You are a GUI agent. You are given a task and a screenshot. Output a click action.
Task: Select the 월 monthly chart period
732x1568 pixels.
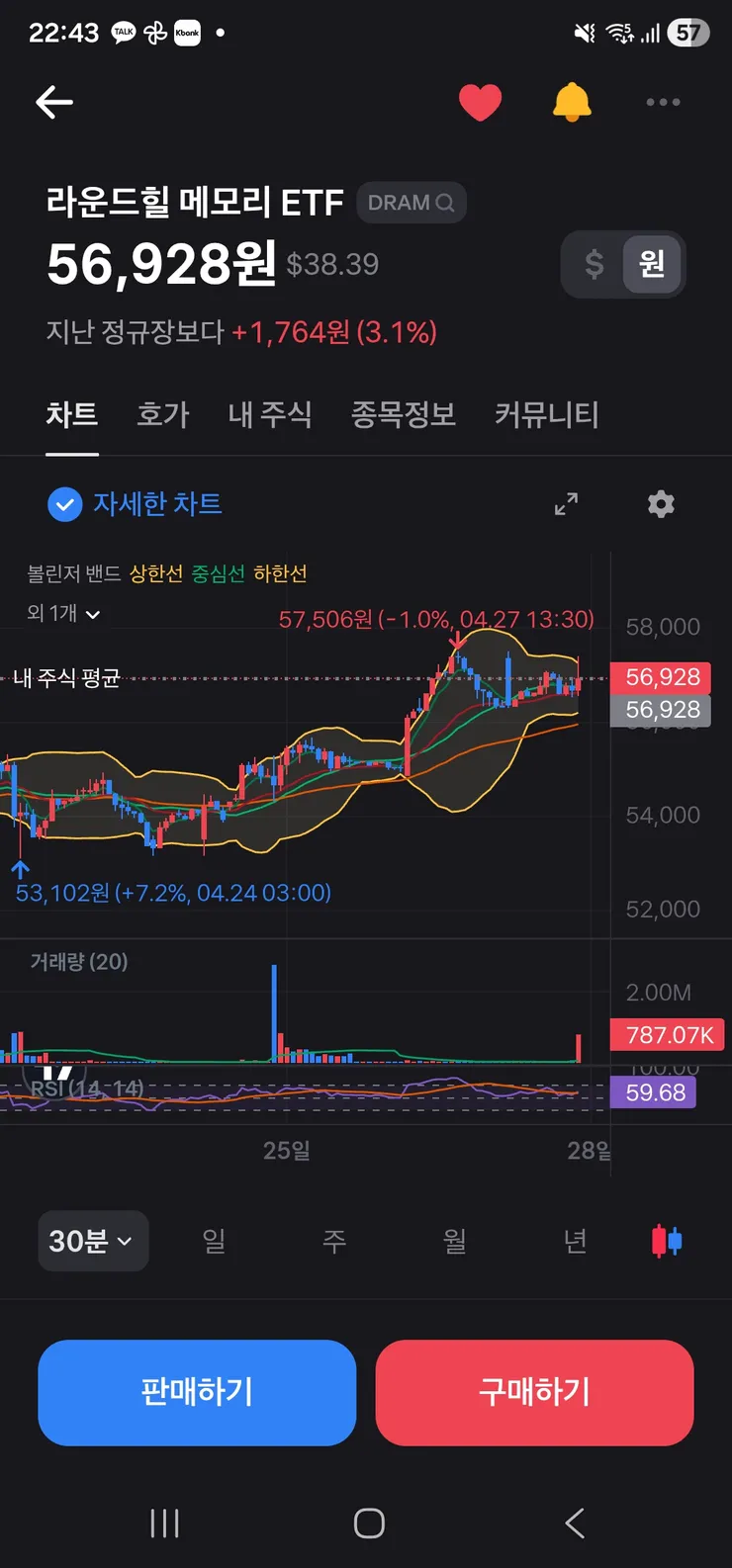click(454, 1241)
